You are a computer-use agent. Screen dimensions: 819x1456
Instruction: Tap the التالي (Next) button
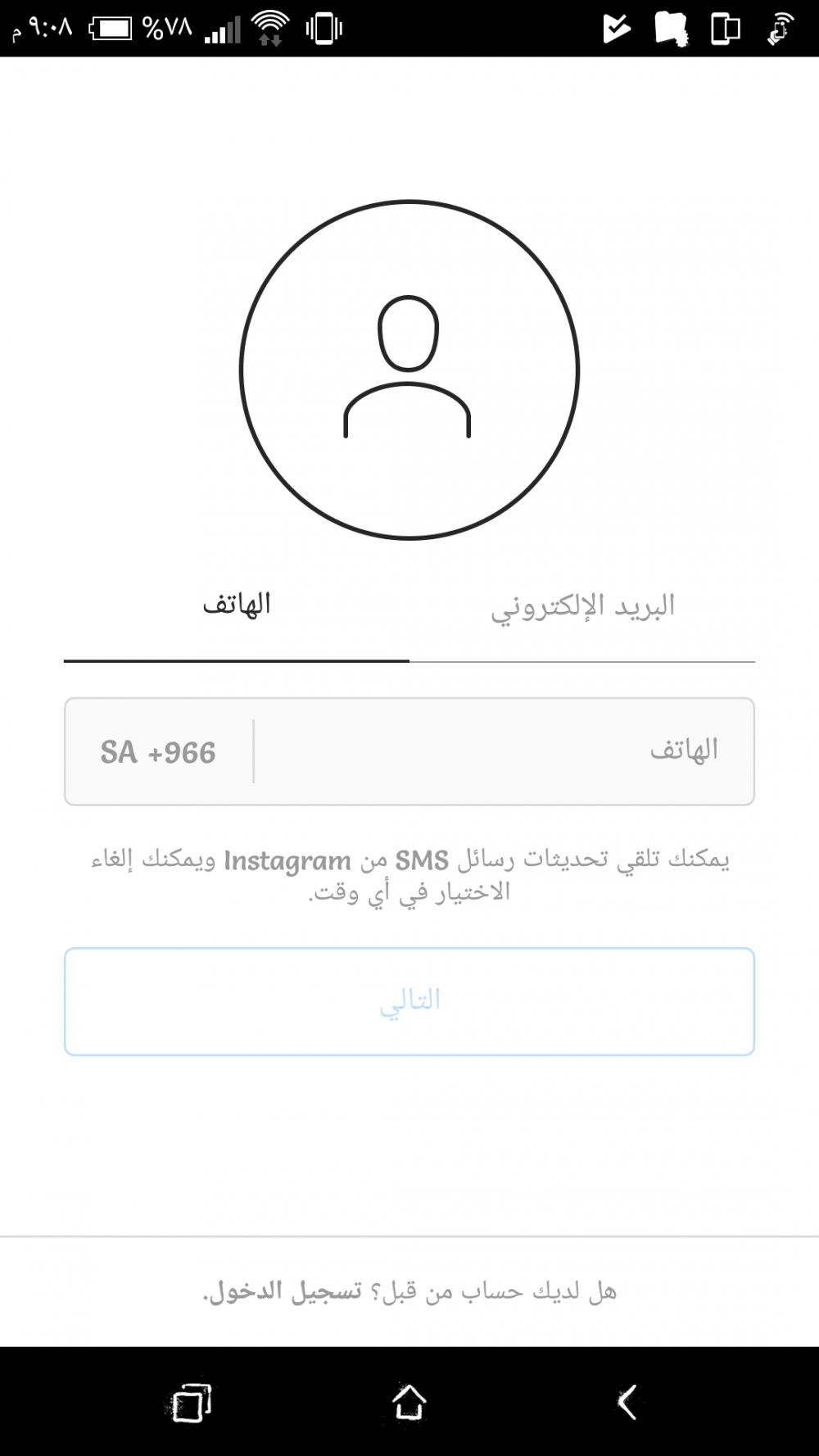(409, 1001)
